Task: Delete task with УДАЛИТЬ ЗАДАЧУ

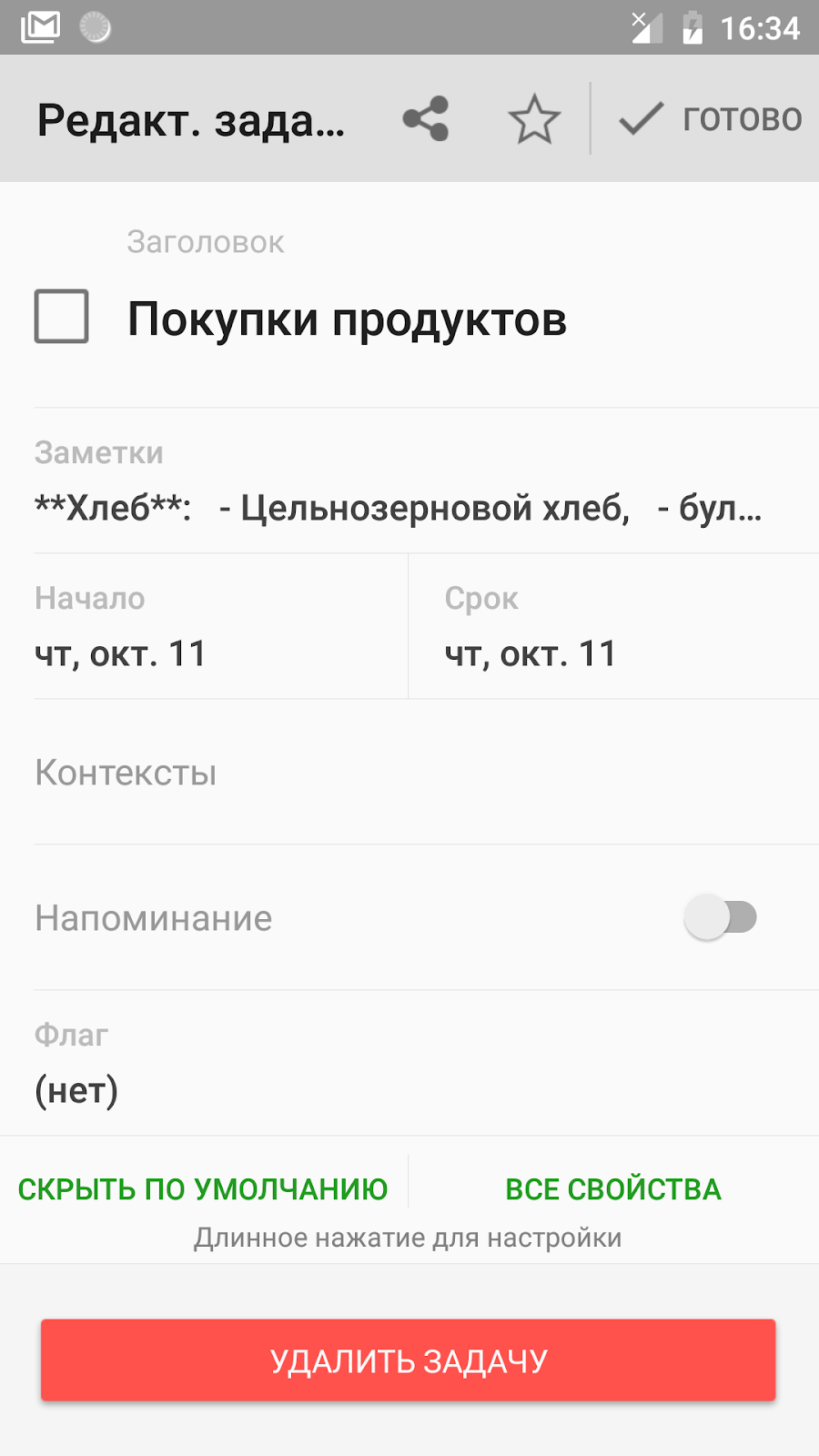Action: (409, 1360)
